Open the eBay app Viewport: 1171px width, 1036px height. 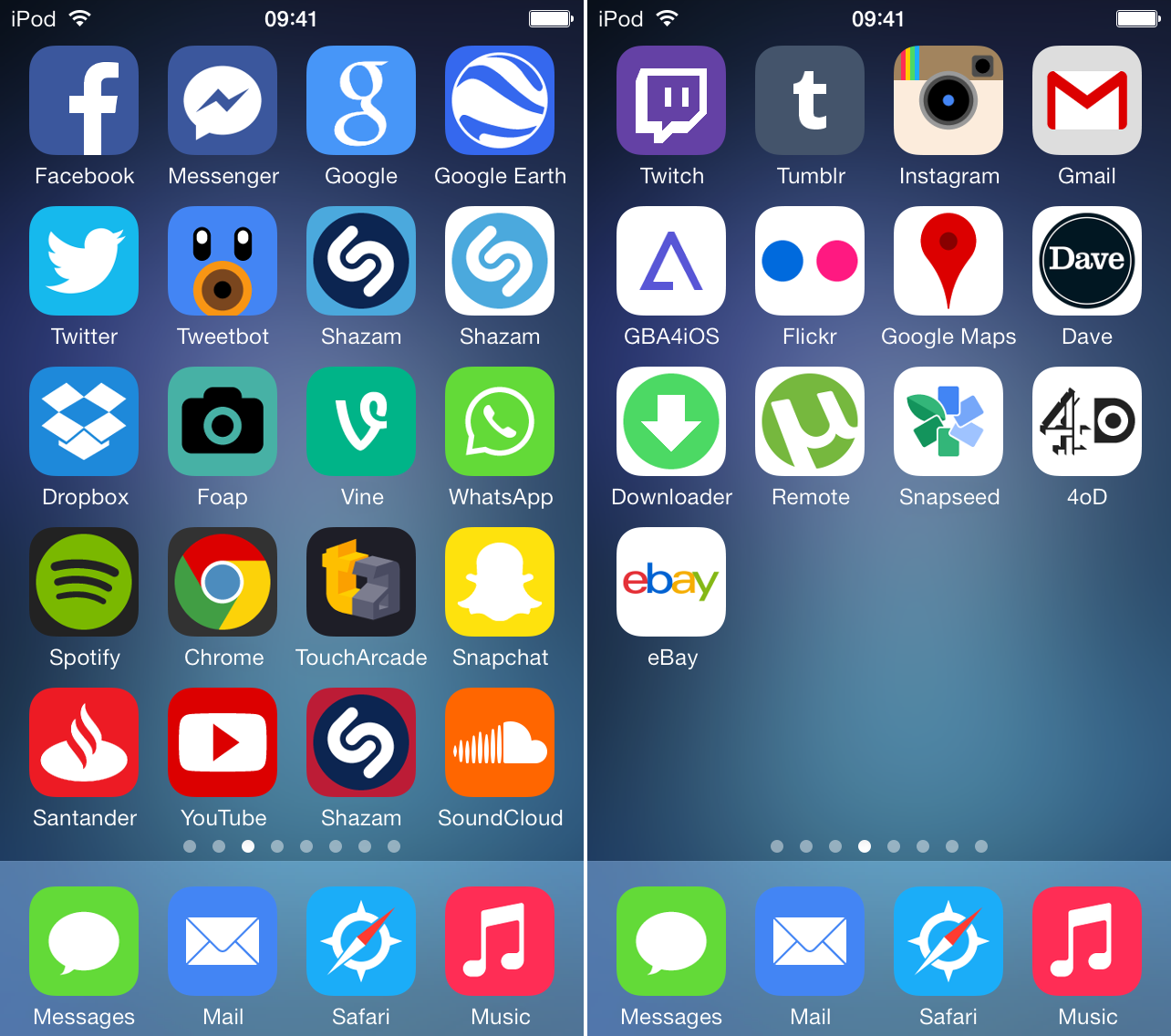coord(671,582)
